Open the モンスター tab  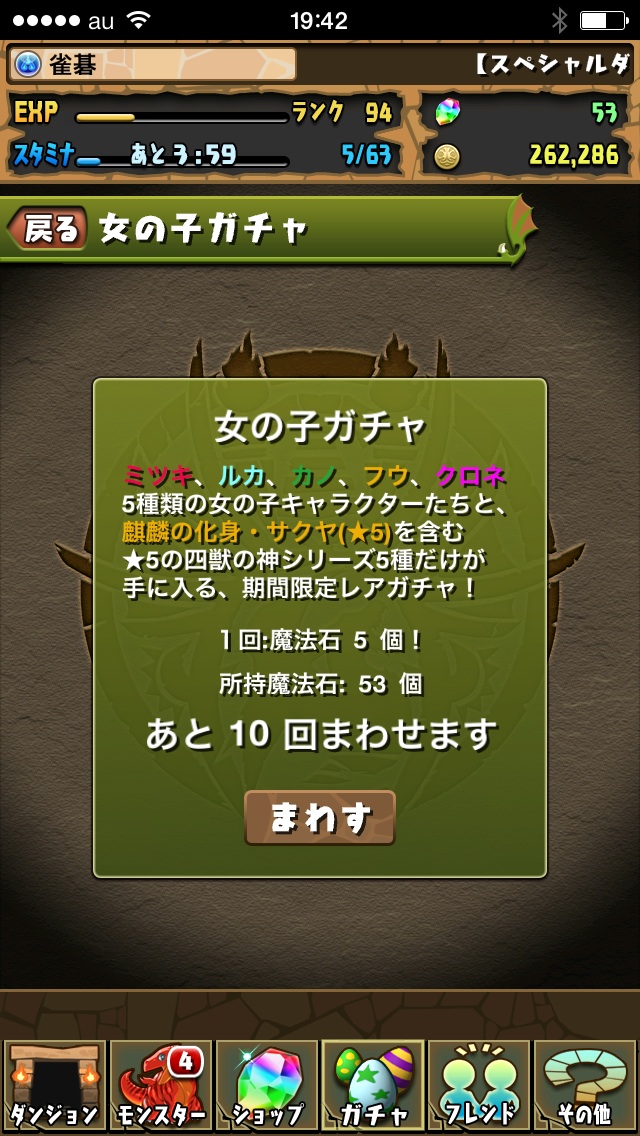click(x=159, y=1086)
